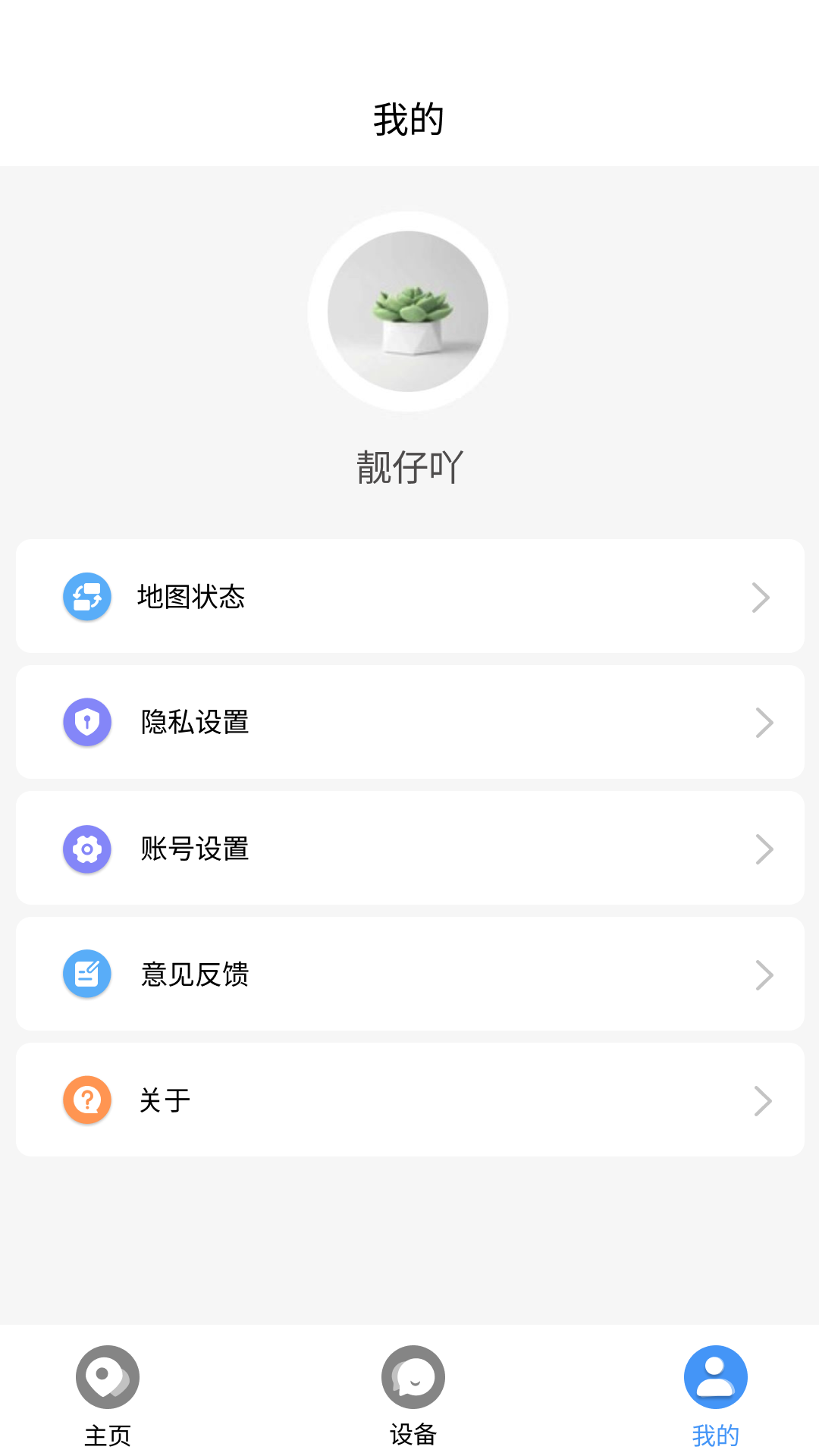Tap the orange 关于 question mark icon
819x1456 pixels.
pos(86,1100)
